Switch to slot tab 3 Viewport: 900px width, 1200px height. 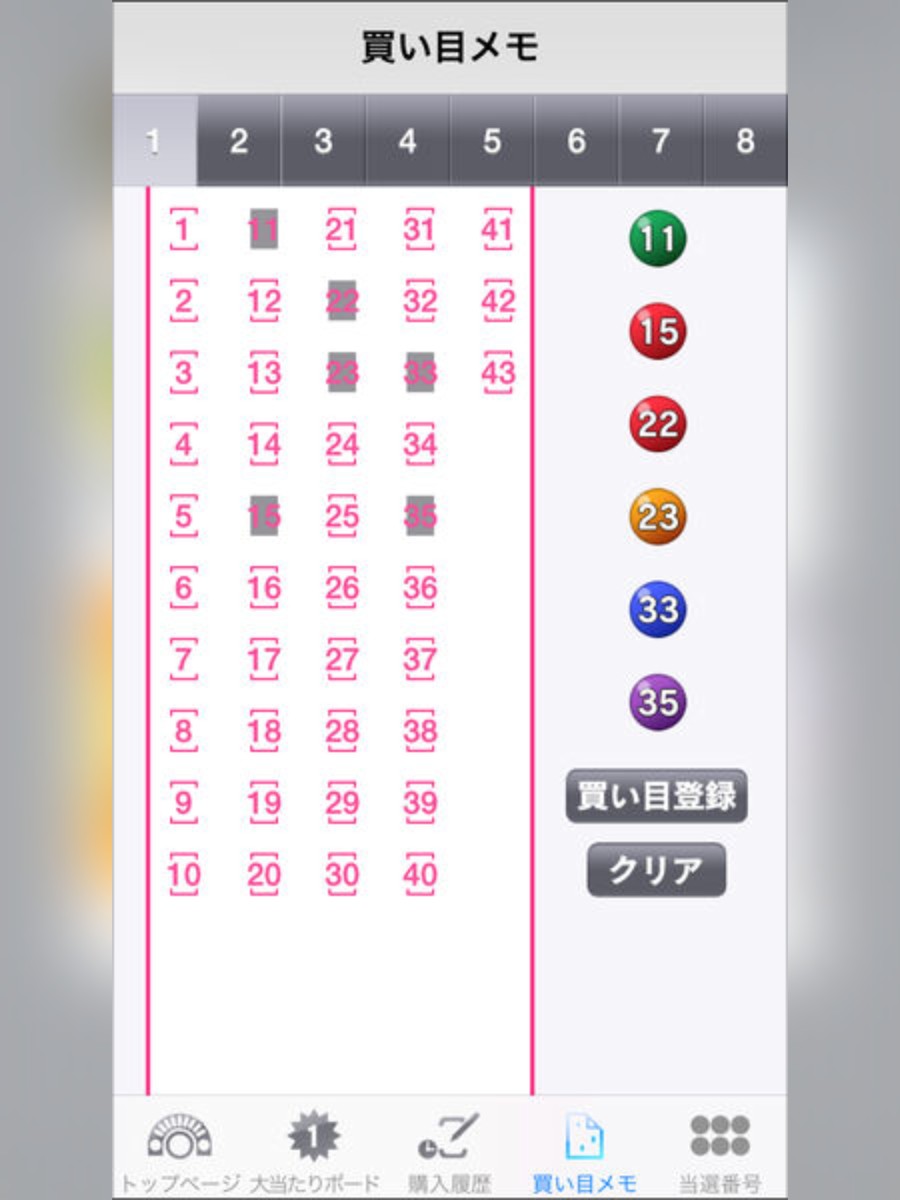[323, 141]
